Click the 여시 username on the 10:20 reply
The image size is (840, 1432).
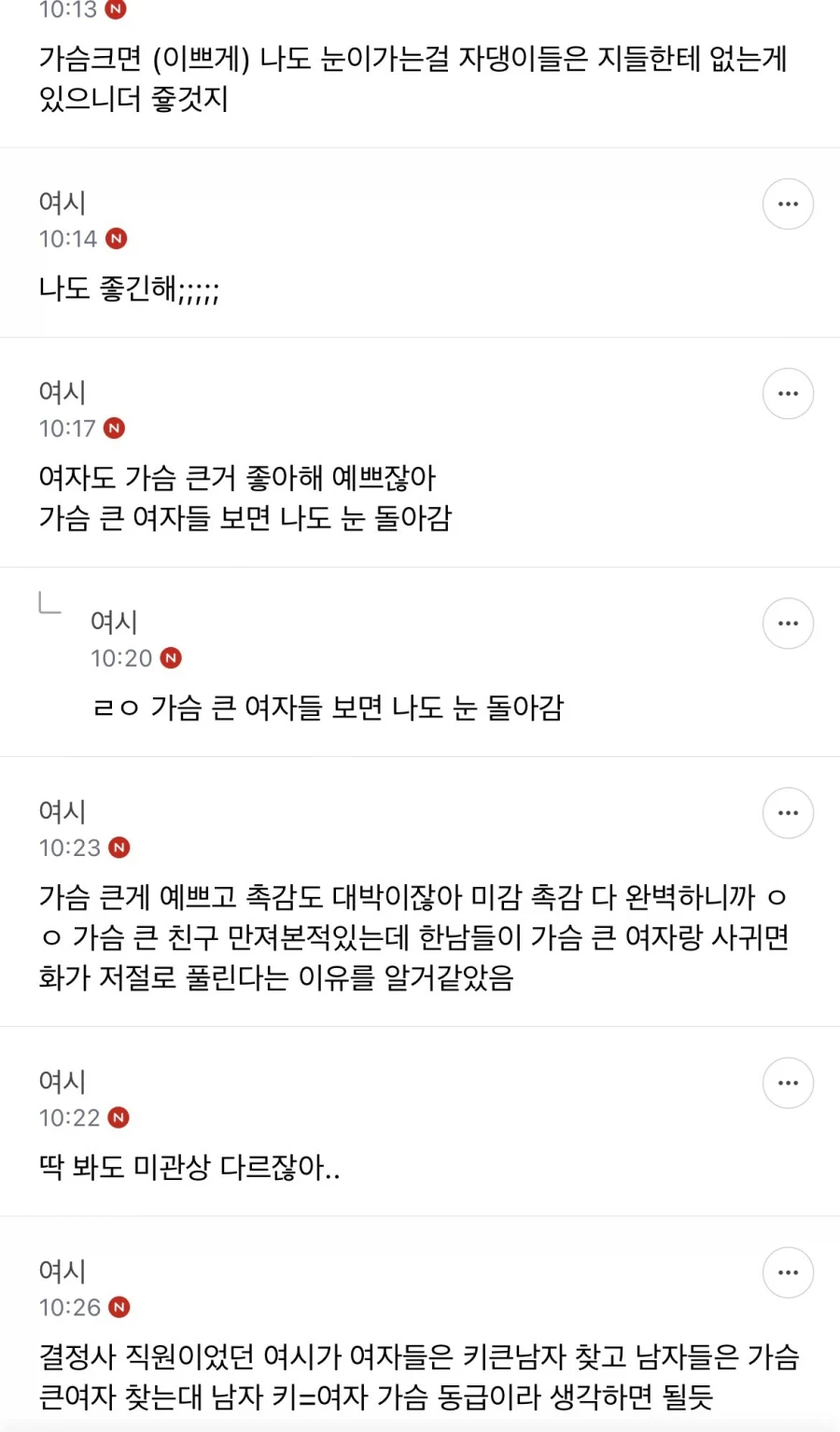114,622
